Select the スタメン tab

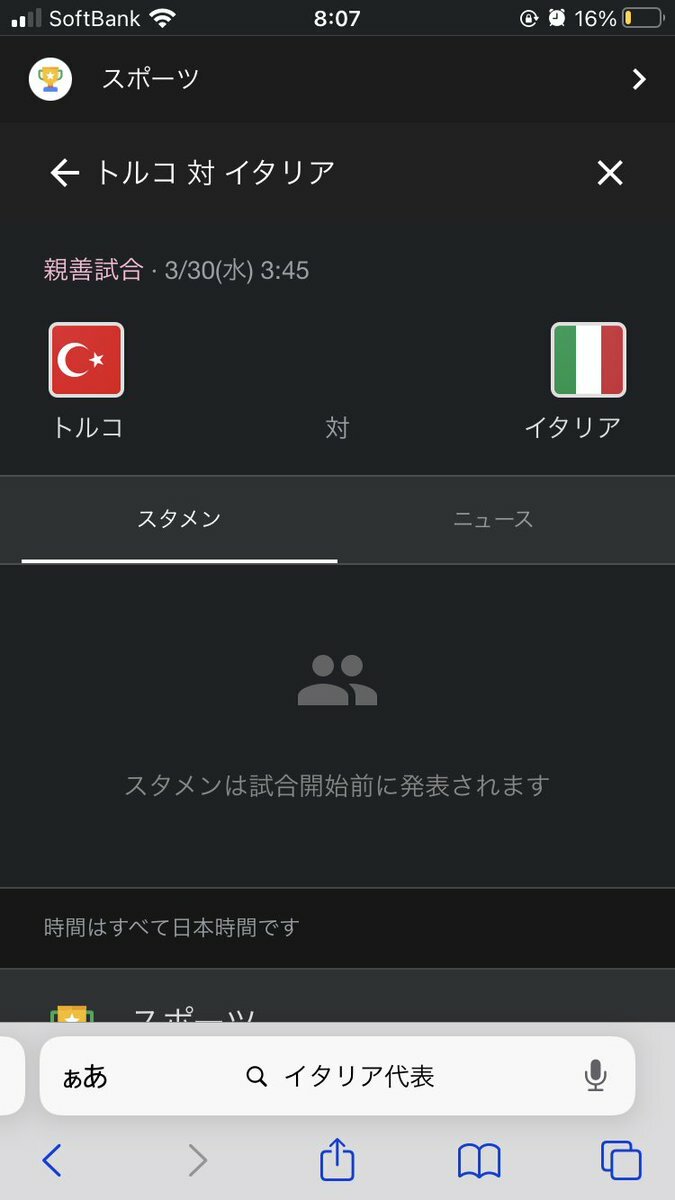(179, 519)
